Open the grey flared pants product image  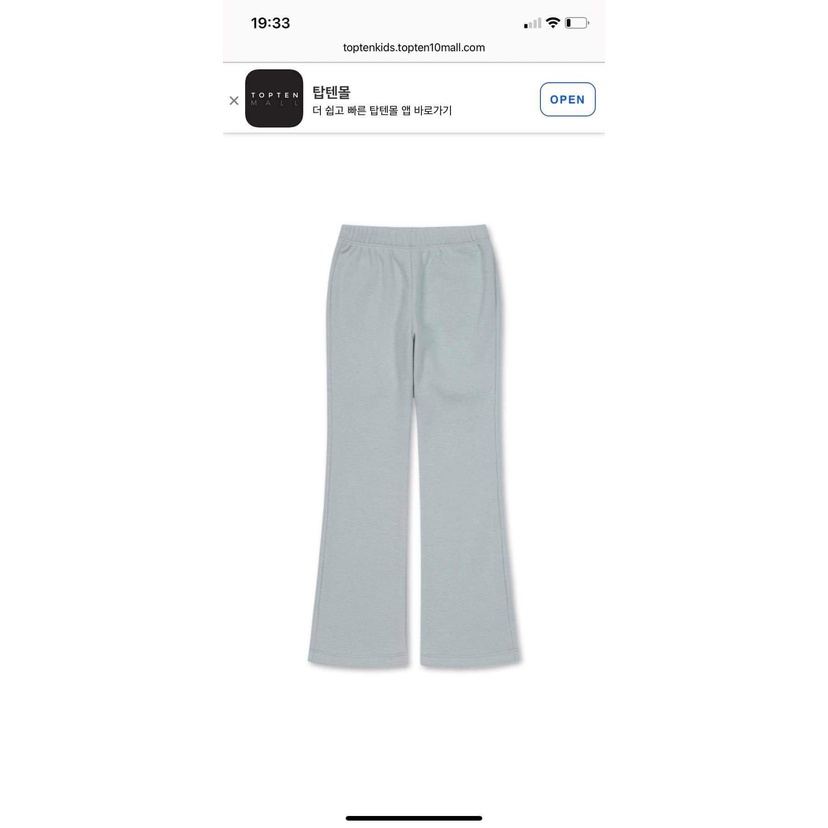[414, 440]
